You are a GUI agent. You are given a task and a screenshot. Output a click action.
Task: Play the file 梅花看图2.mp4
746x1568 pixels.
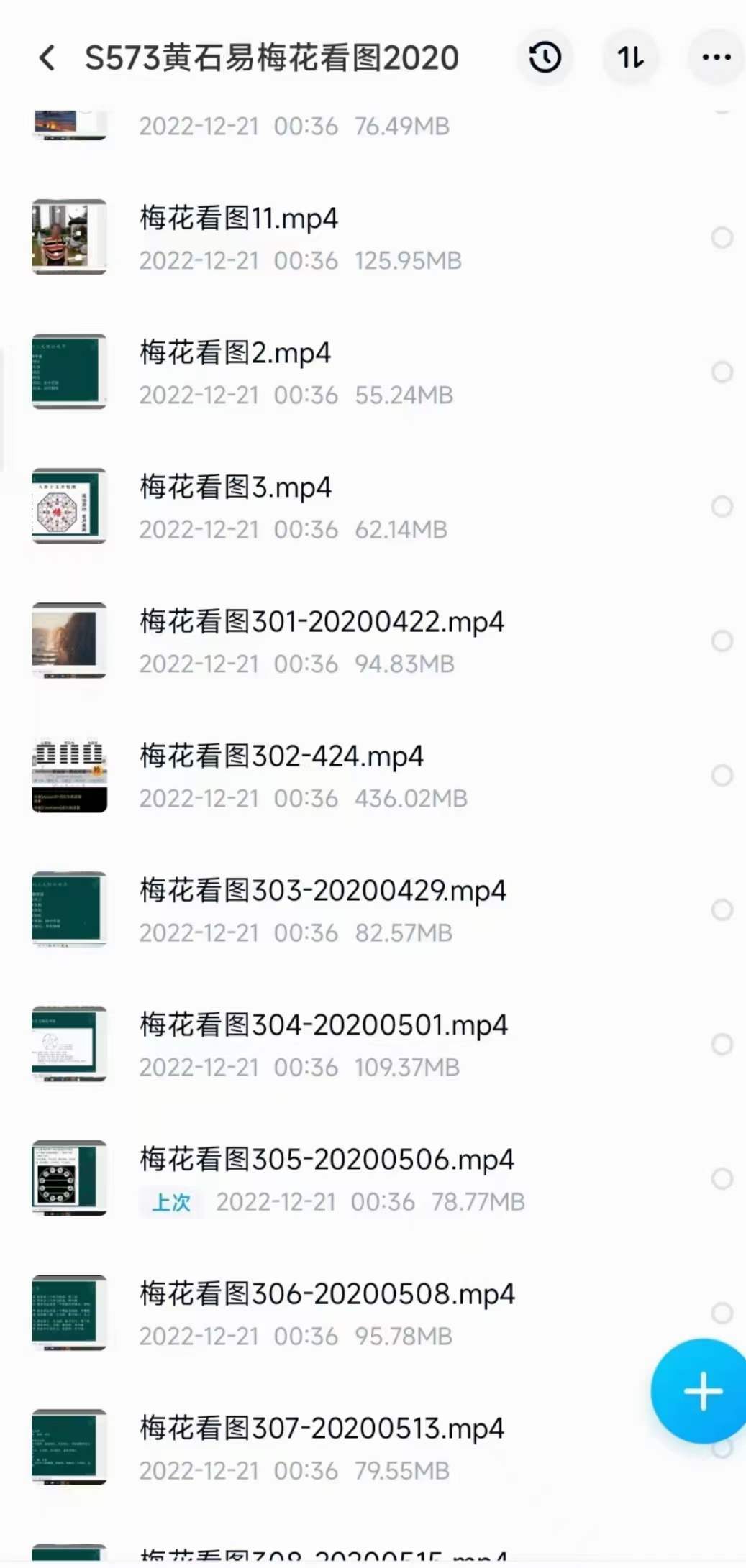(235, 353)
